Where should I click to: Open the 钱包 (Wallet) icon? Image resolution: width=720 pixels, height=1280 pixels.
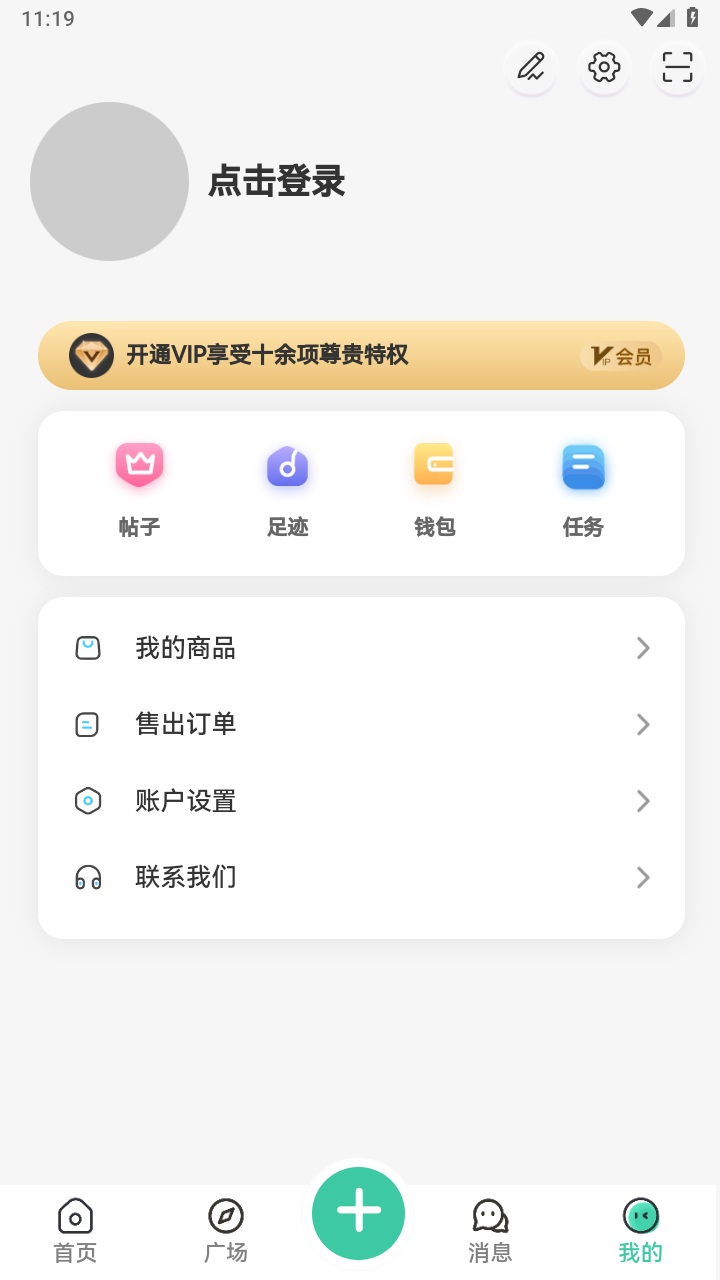pos(435,464)
